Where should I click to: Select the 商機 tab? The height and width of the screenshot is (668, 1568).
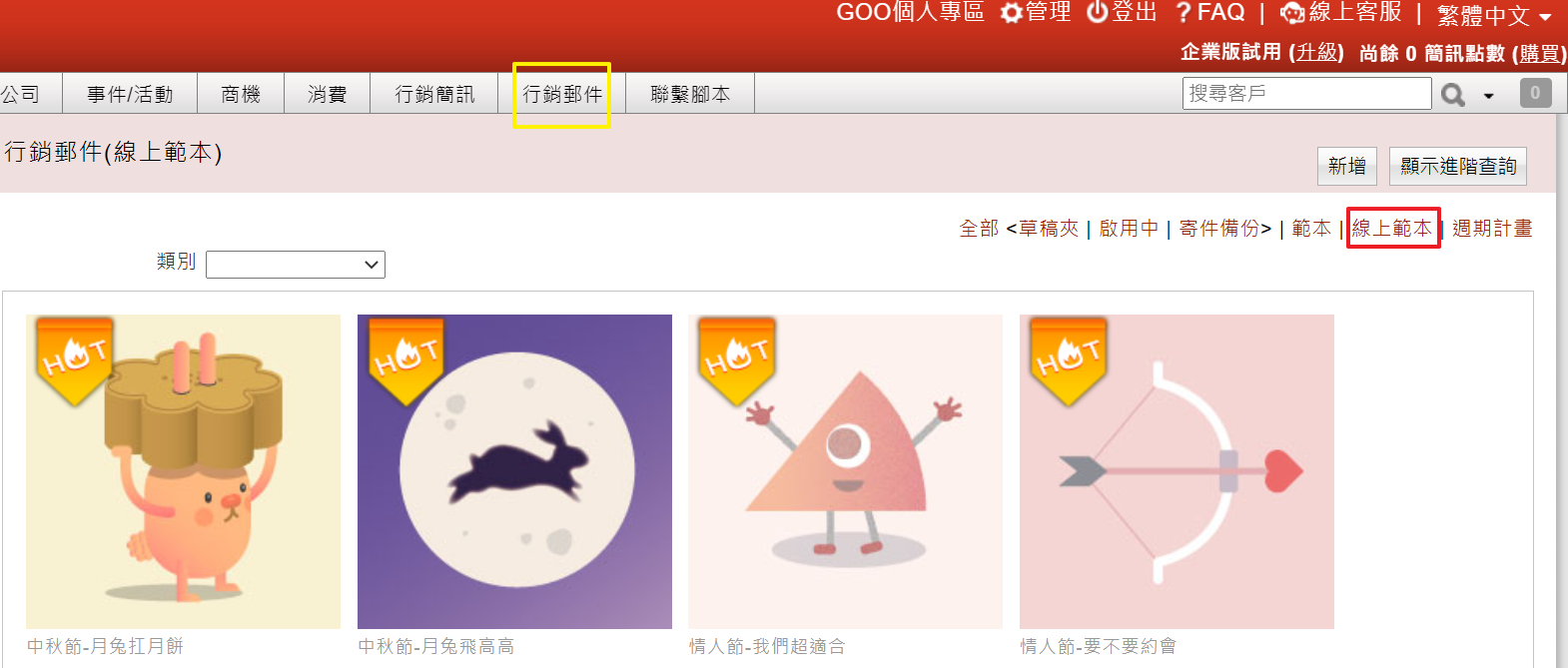point(241,94)
